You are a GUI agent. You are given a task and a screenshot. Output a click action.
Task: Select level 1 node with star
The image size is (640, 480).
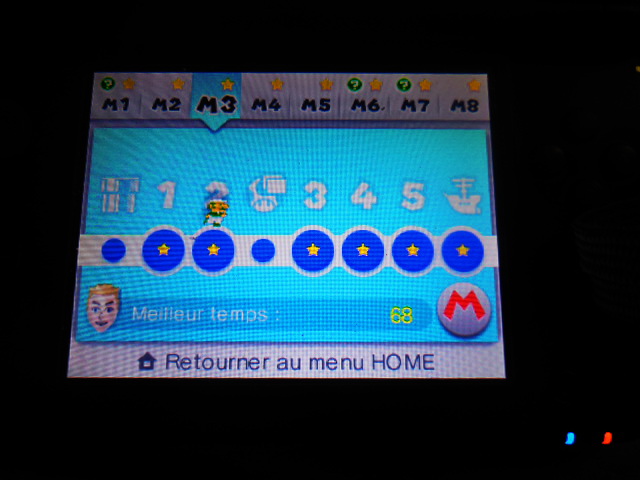coord(163,250)
